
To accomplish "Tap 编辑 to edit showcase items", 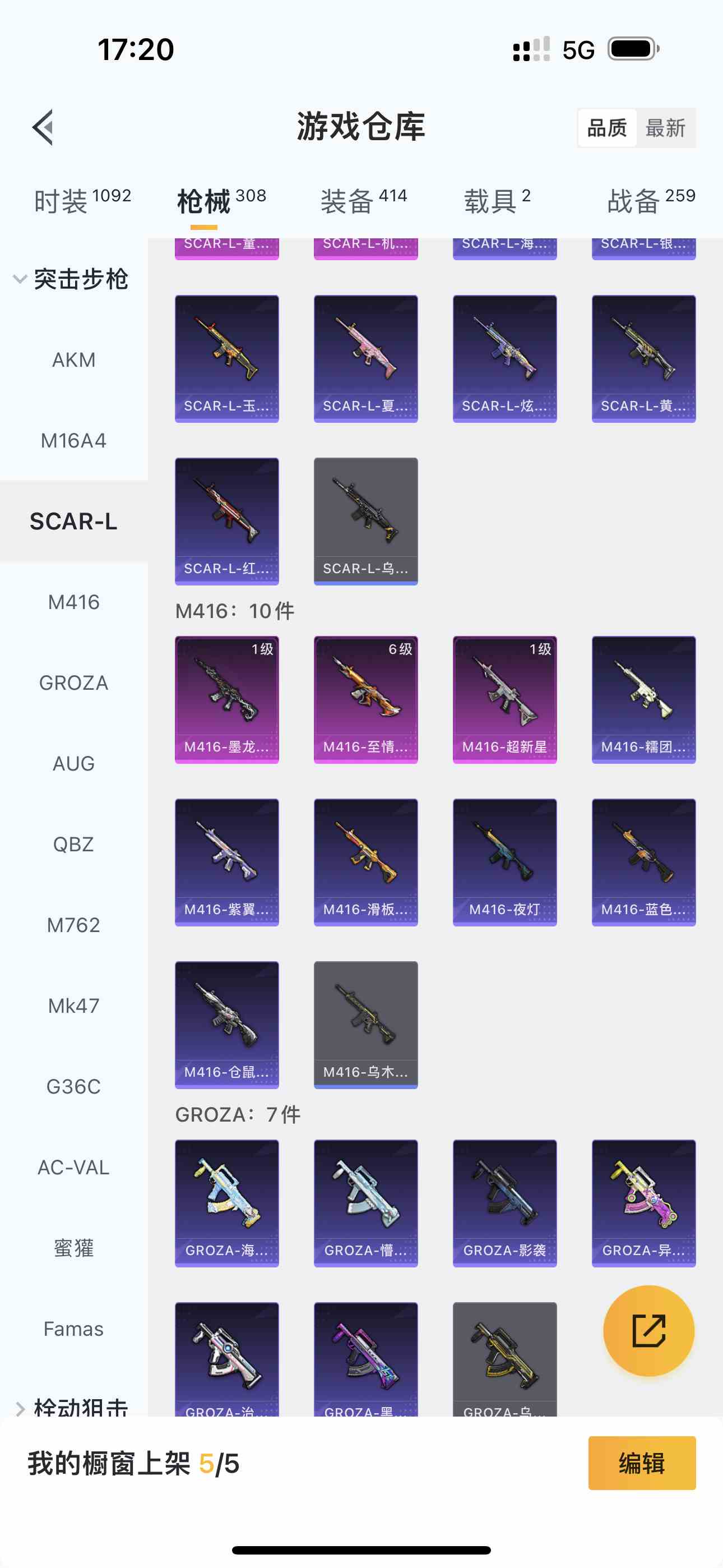I will pyautogui.click(x=641, y=1463).
